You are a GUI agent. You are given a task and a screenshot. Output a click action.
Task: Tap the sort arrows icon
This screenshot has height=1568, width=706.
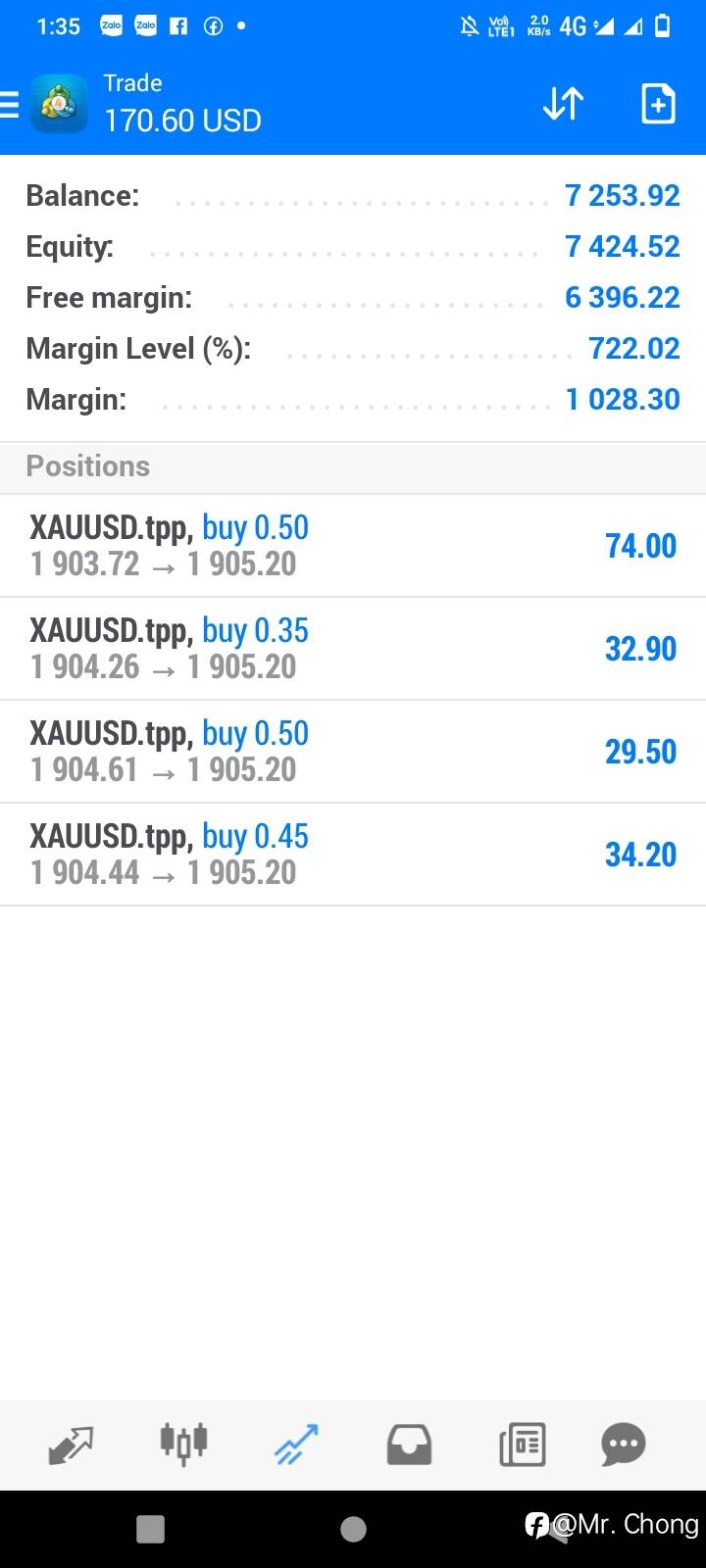point(563,103)
